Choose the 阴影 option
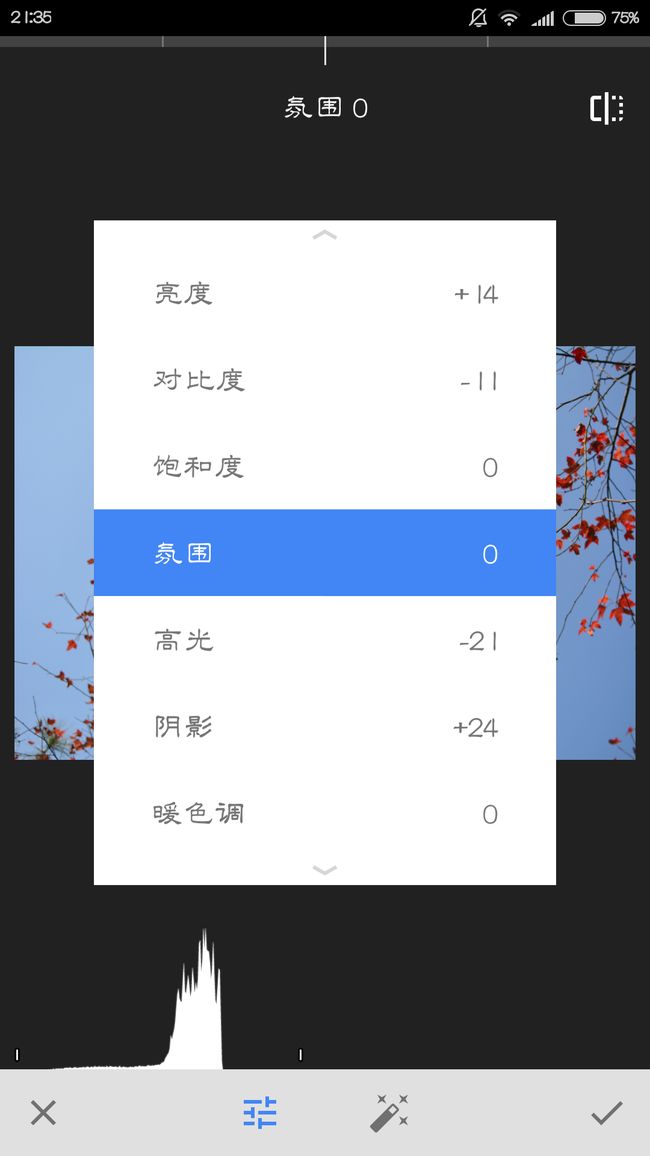 coord(325,726)
